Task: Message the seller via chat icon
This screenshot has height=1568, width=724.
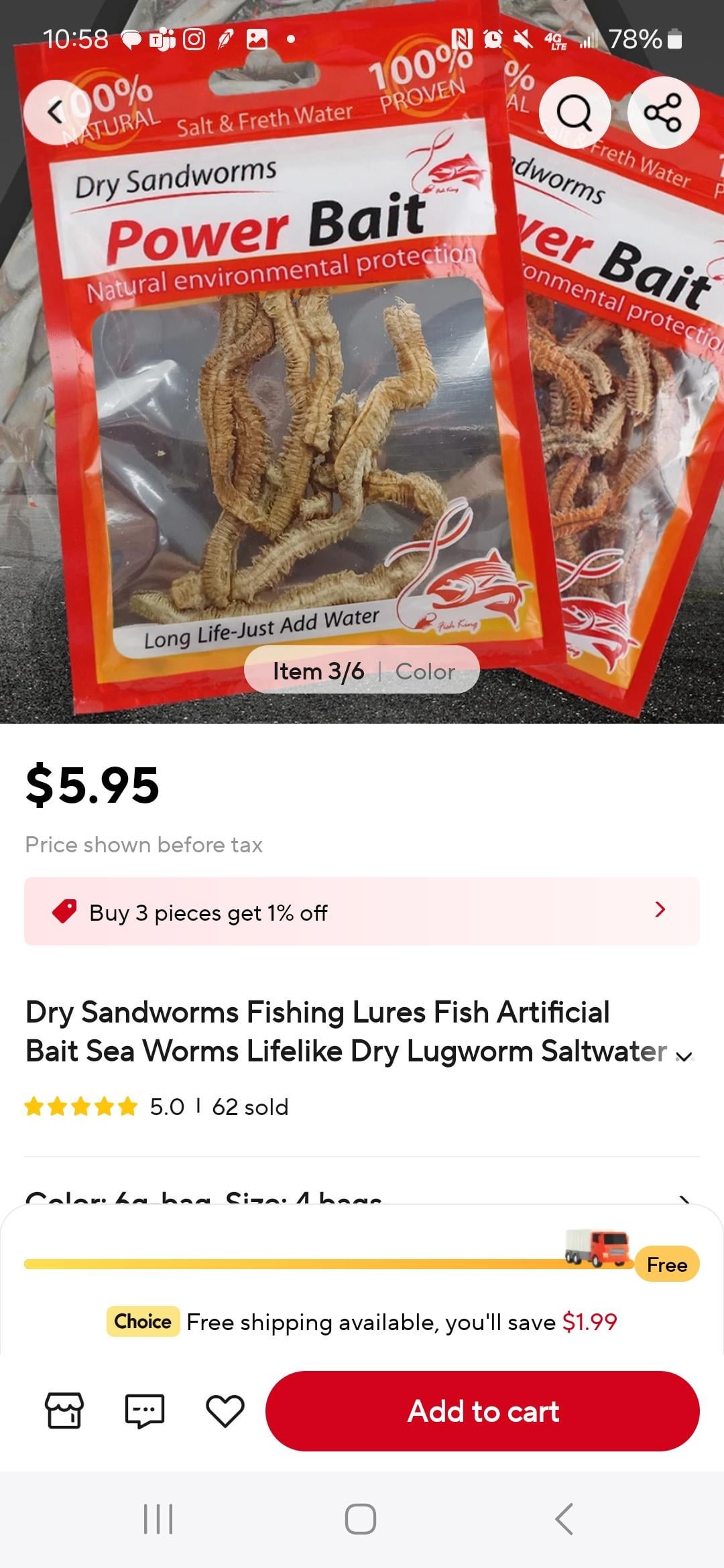Action: (x=144, y=1411)
